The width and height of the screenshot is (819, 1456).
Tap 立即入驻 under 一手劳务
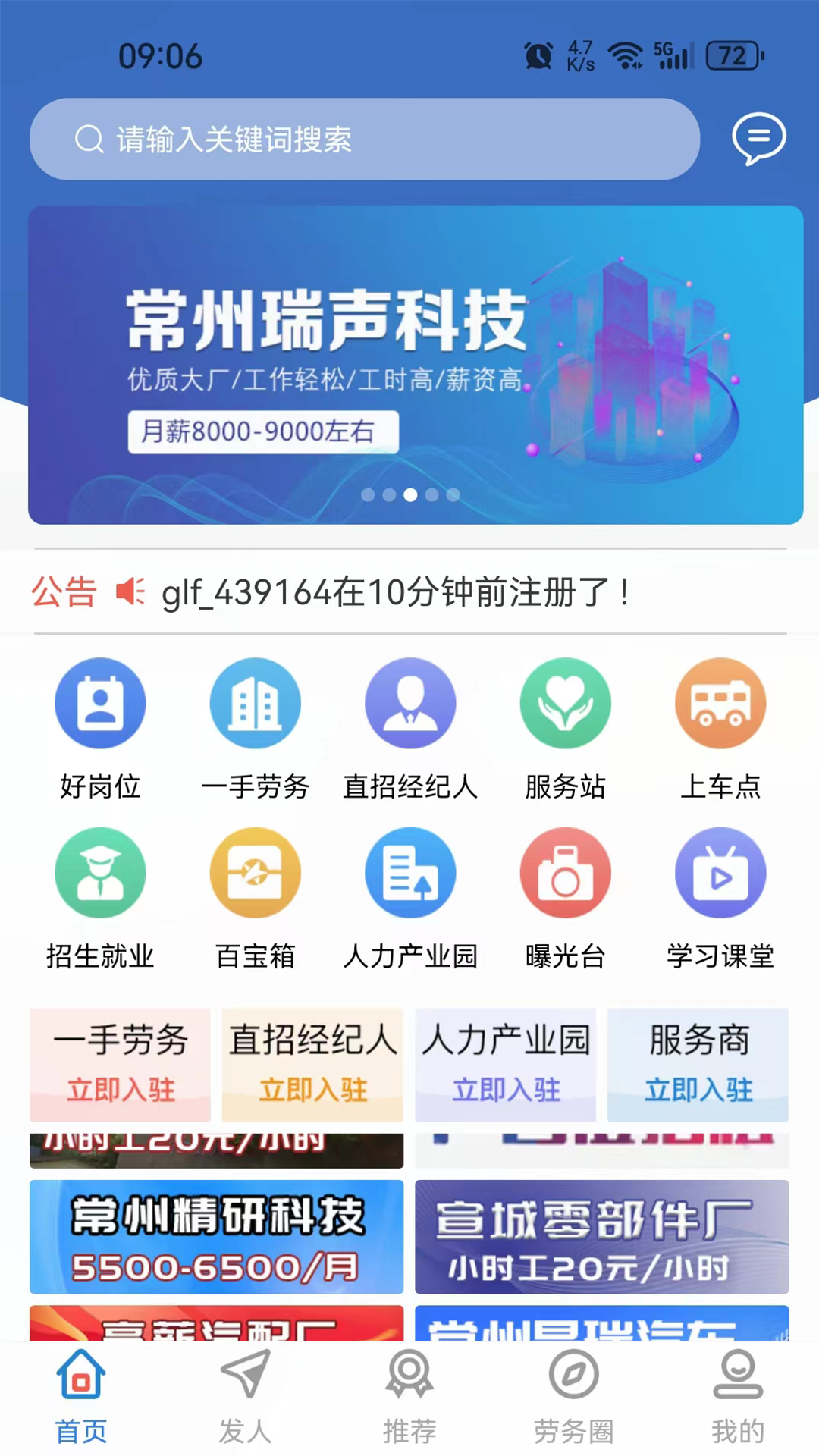120,1090
